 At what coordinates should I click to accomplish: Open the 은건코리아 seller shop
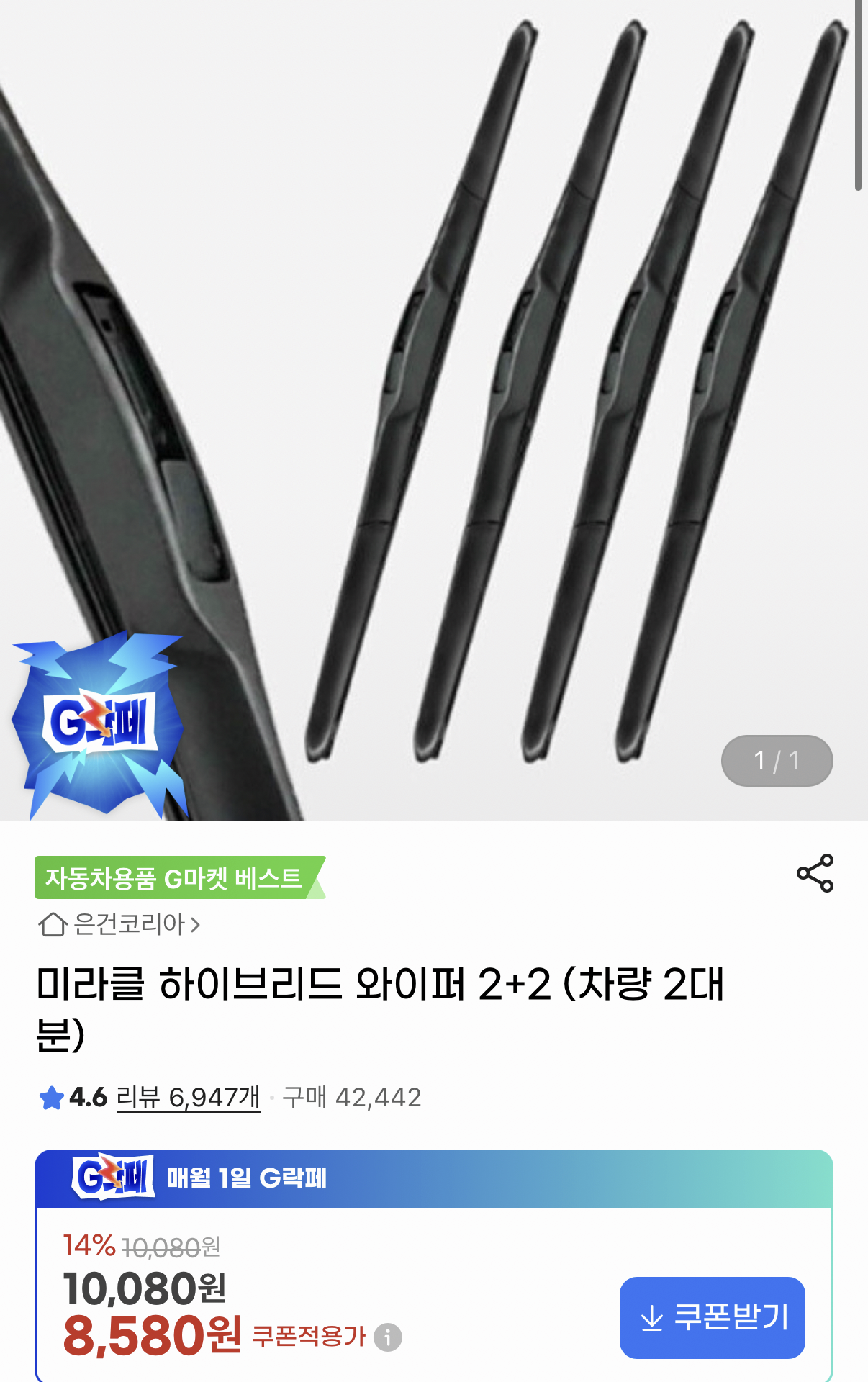120,924
